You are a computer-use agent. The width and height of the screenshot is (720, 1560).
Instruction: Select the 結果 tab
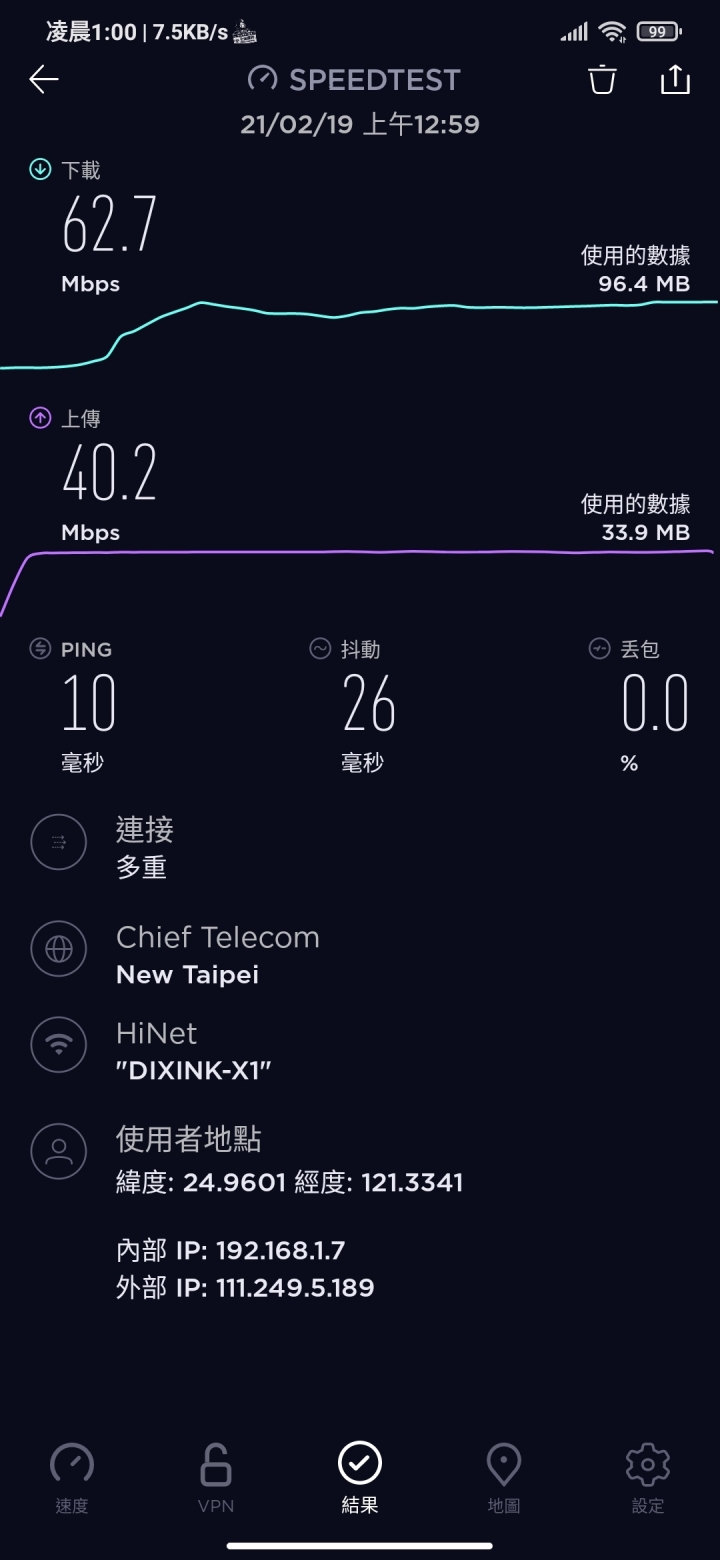pos(360,1478)
